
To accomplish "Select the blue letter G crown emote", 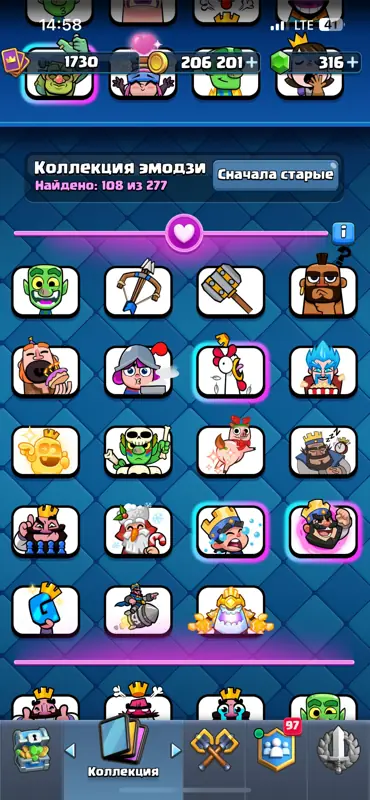I will click(x=45, y=610).
